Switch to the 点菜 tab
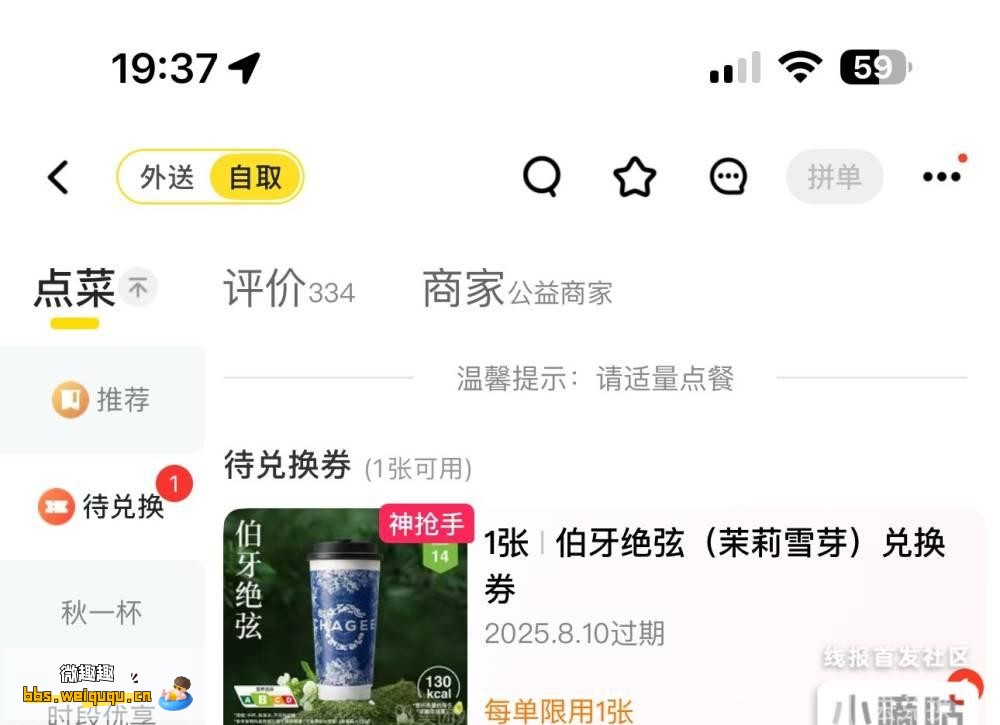Viewport: 1000px width, 725px height. click(75, 290)
